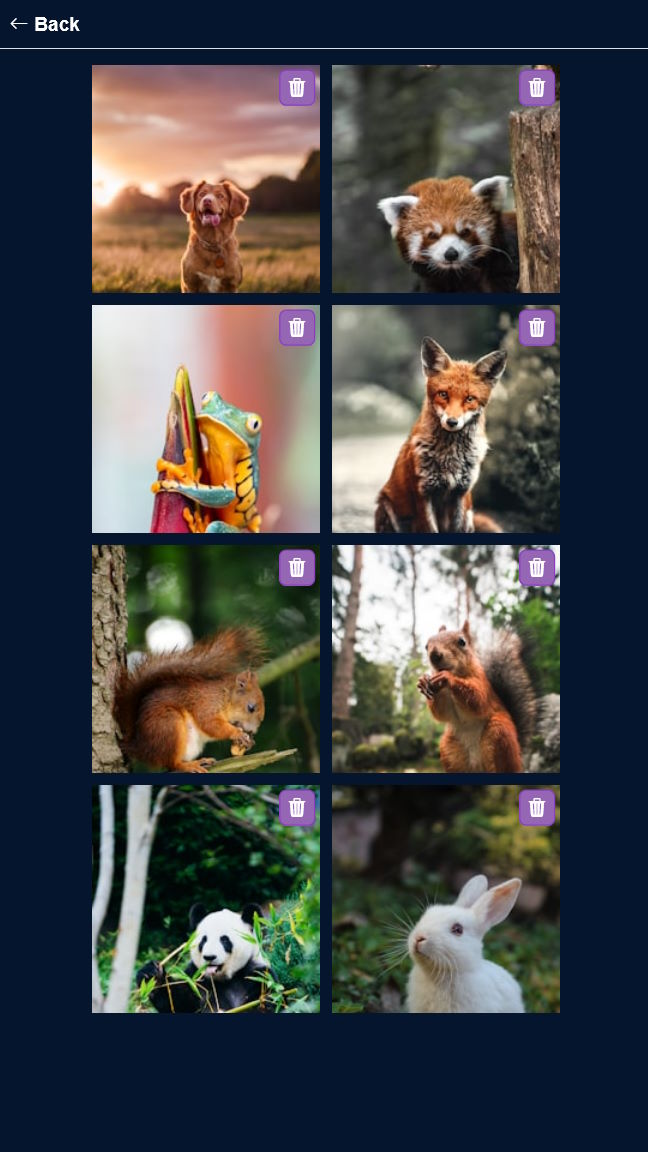This screenshot has height=1152, width=648.
Task: Remove the colorful frog photo
Action: click(297, 328)
